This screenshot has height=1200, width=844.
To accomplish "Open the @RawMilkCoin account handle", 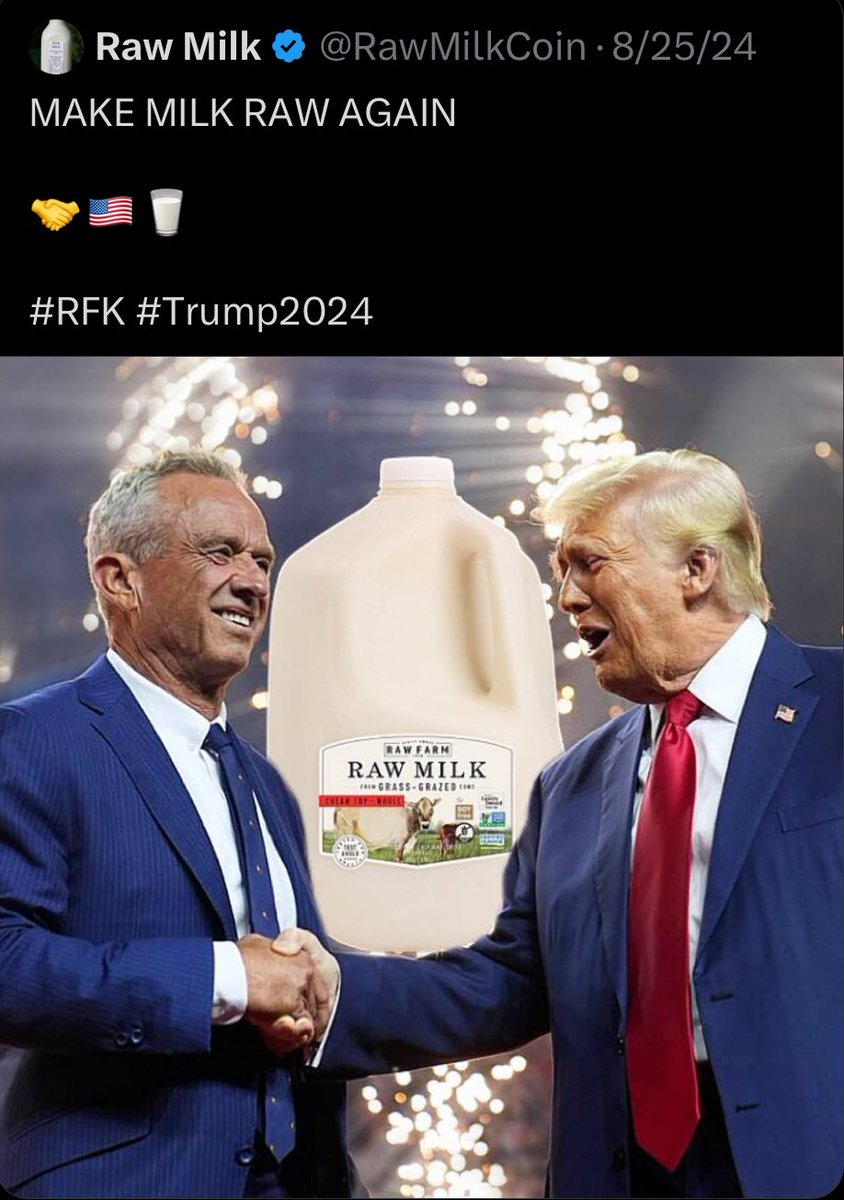I will click(453, 46).
